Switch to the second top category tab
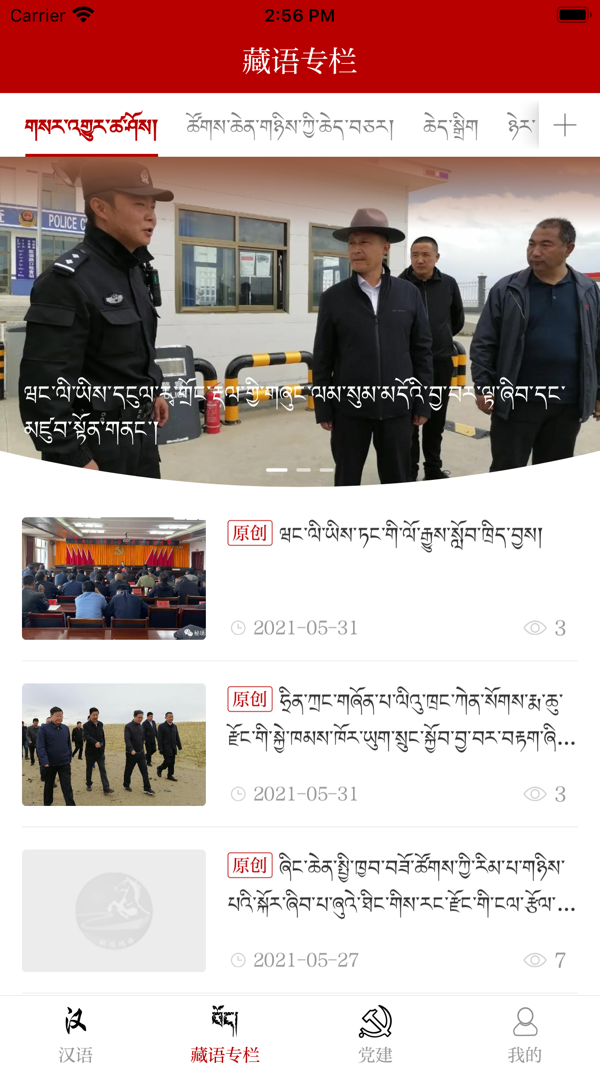 click(289, 127)
